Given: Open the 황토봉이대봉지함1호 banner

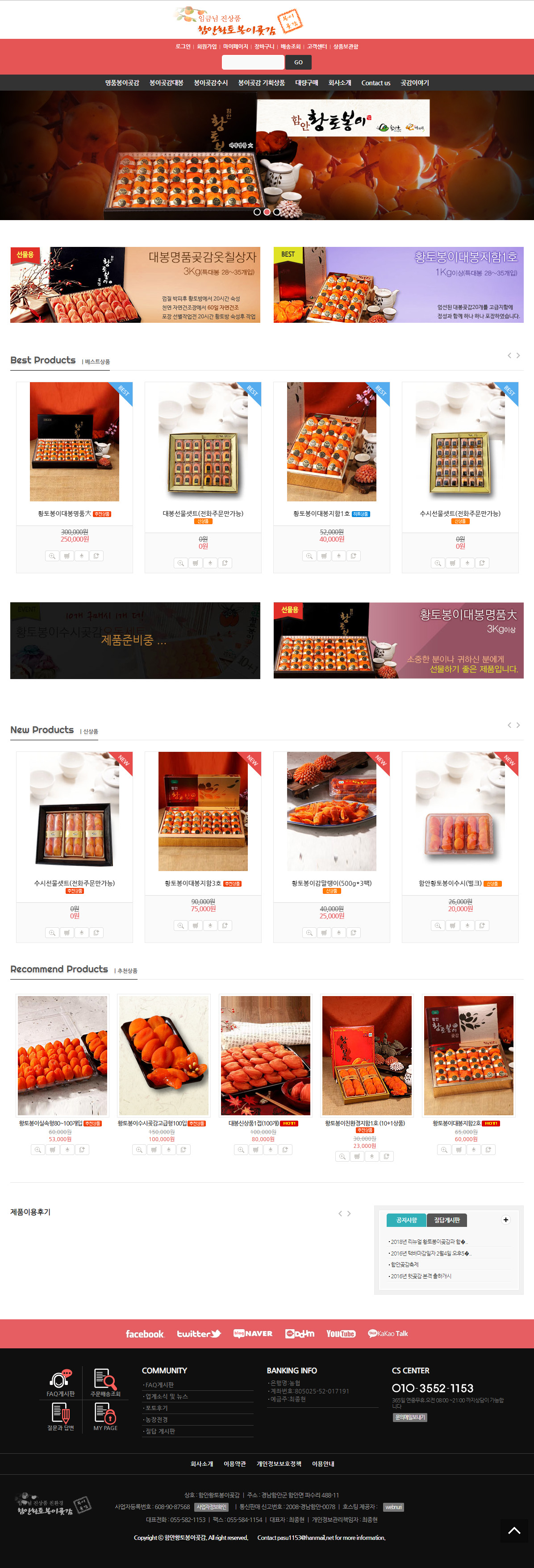Looking at the screenshot, I should (x=398, y=284).
